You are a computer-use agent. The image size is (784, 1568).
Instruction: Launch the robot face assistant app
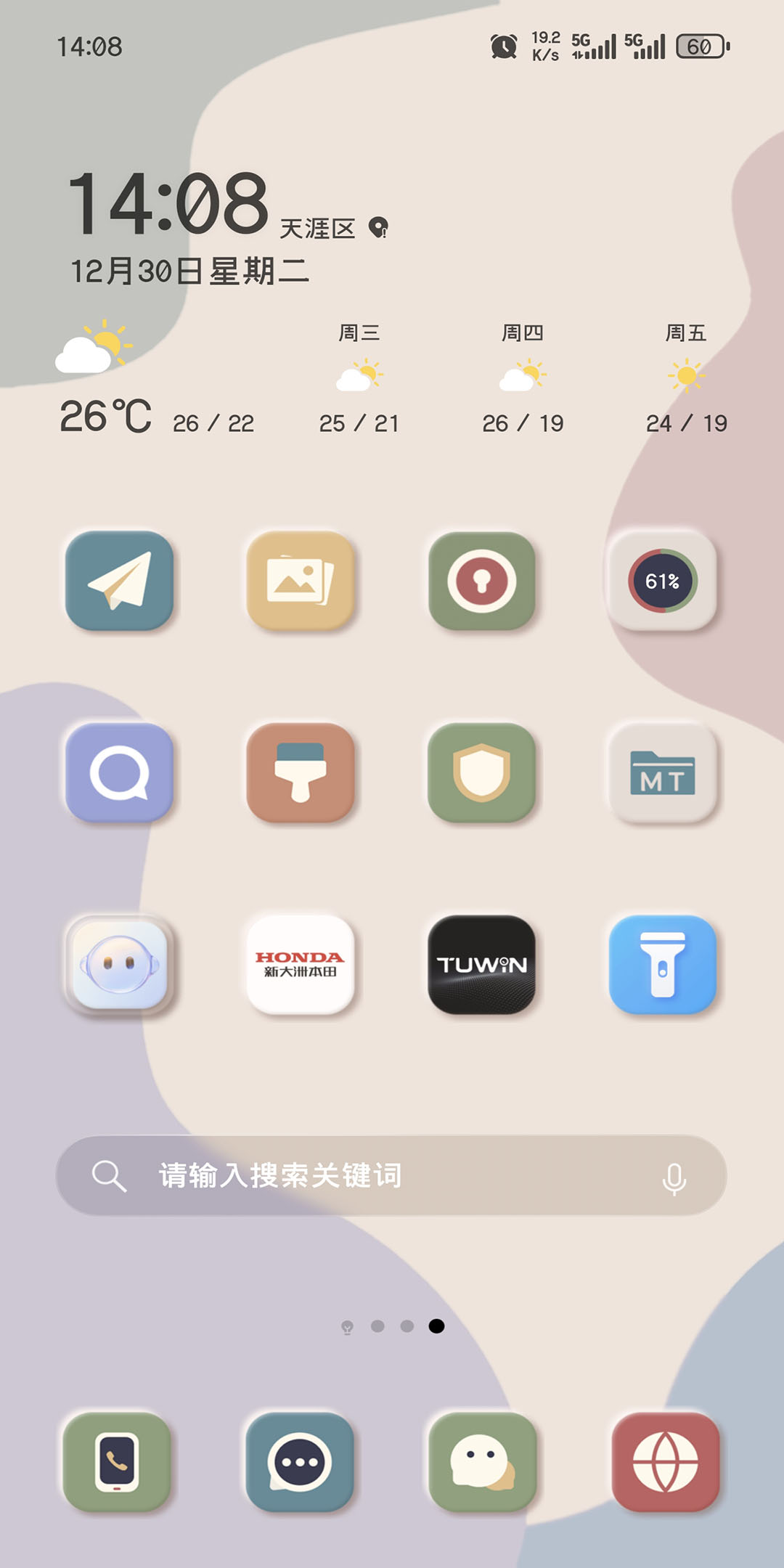pyautogui.click(x=119, y=964)
